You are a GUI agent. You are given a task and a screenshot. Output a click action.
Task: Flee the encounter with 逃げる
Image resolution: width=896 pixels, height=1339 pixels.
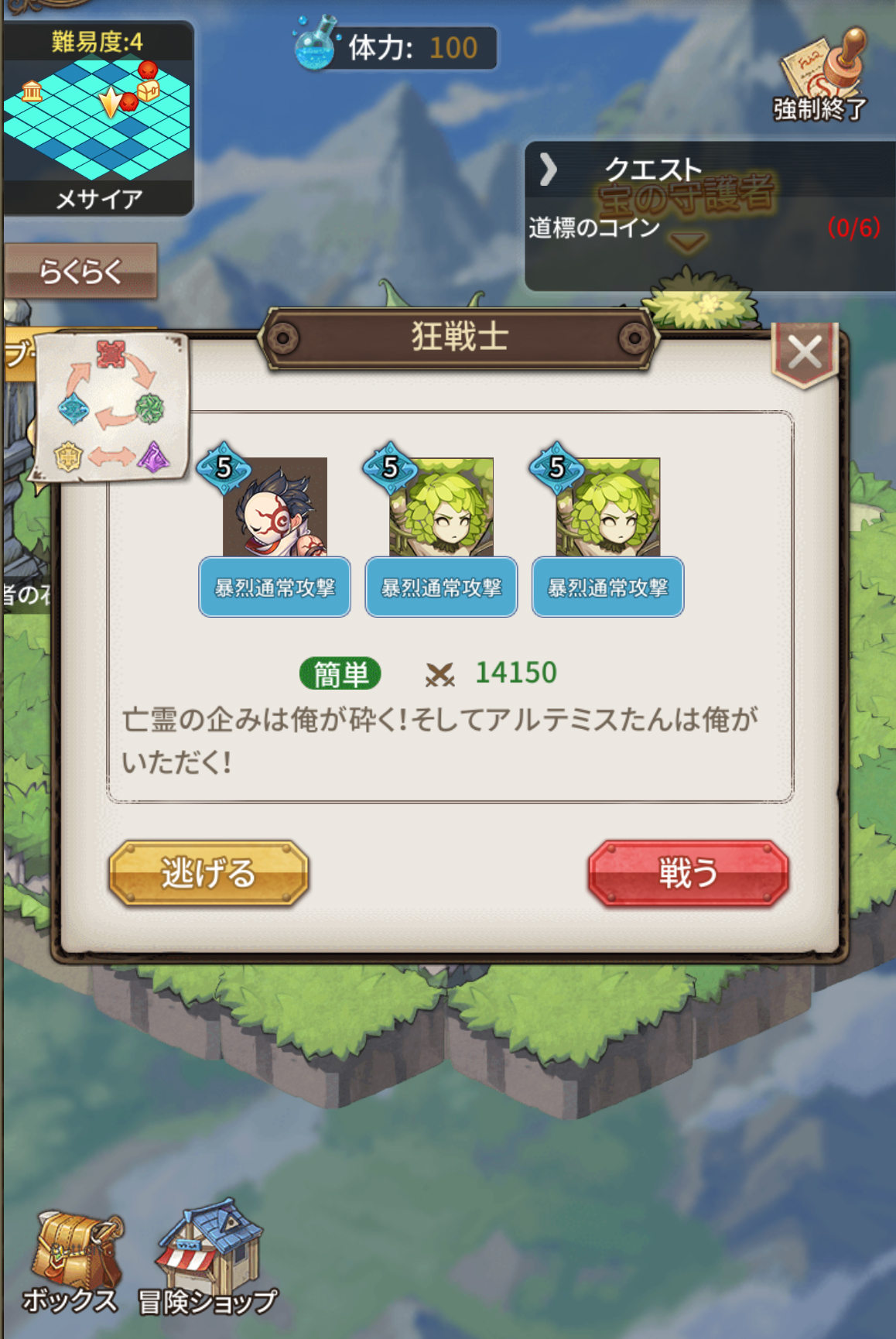click(209, 873)
